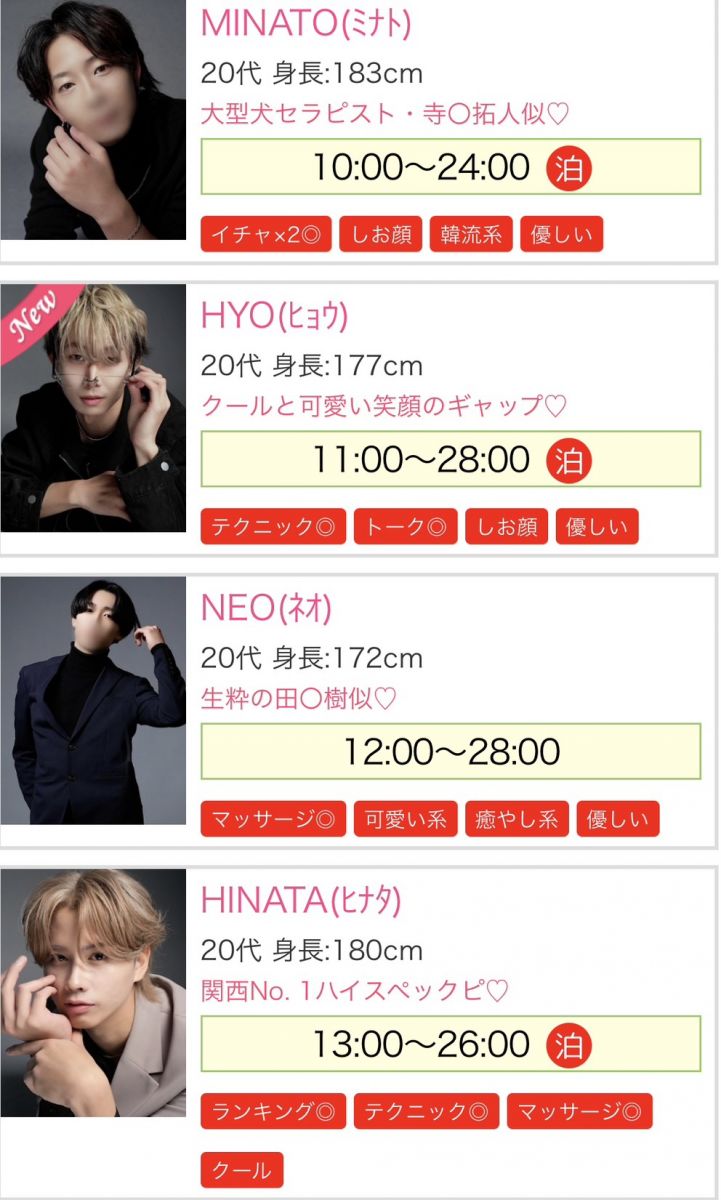Tap the クール tag
The width and height of the screenshot is (721, 1200).
[242, 1170]
